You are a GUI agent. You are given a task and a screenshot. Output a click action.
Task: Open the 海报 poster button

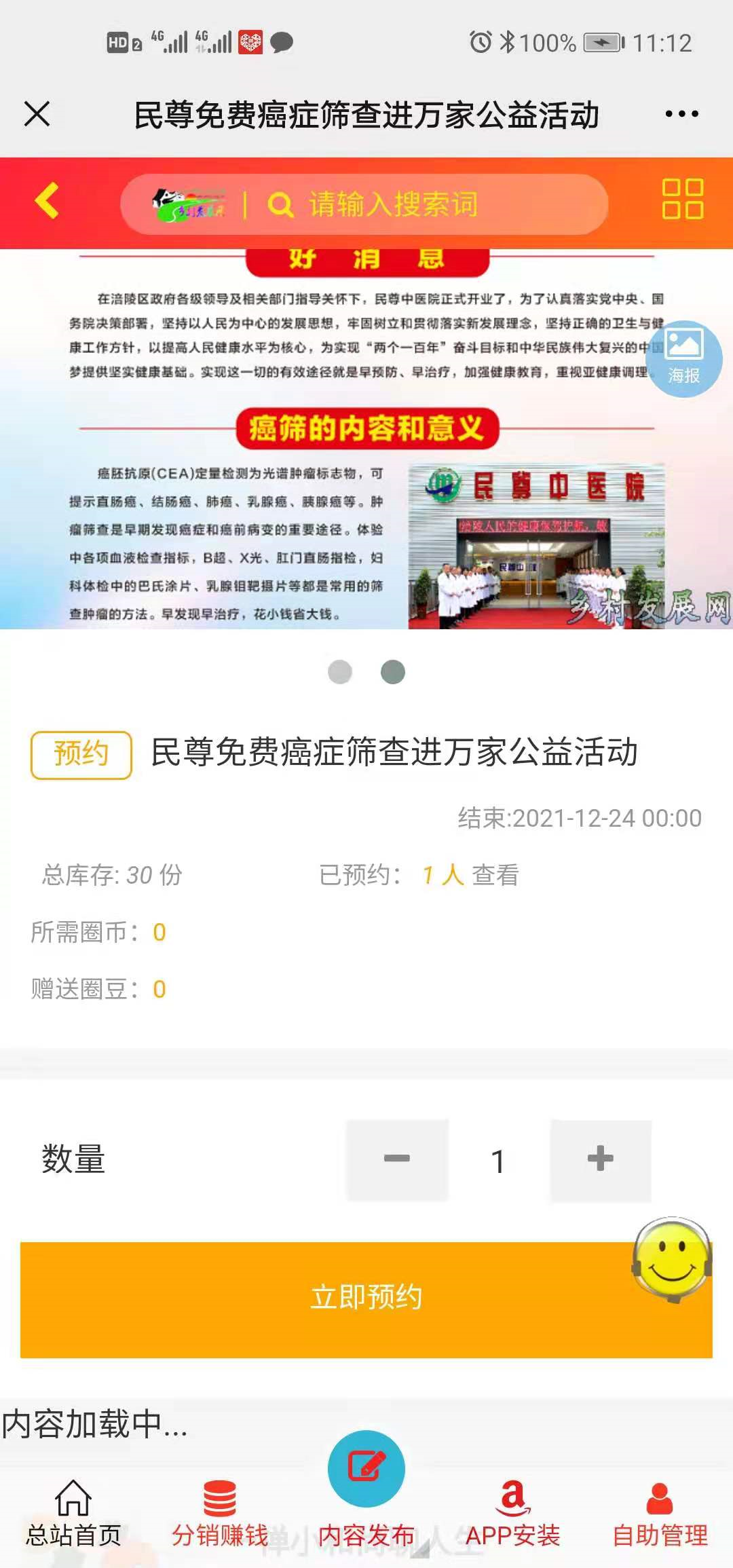683,358
